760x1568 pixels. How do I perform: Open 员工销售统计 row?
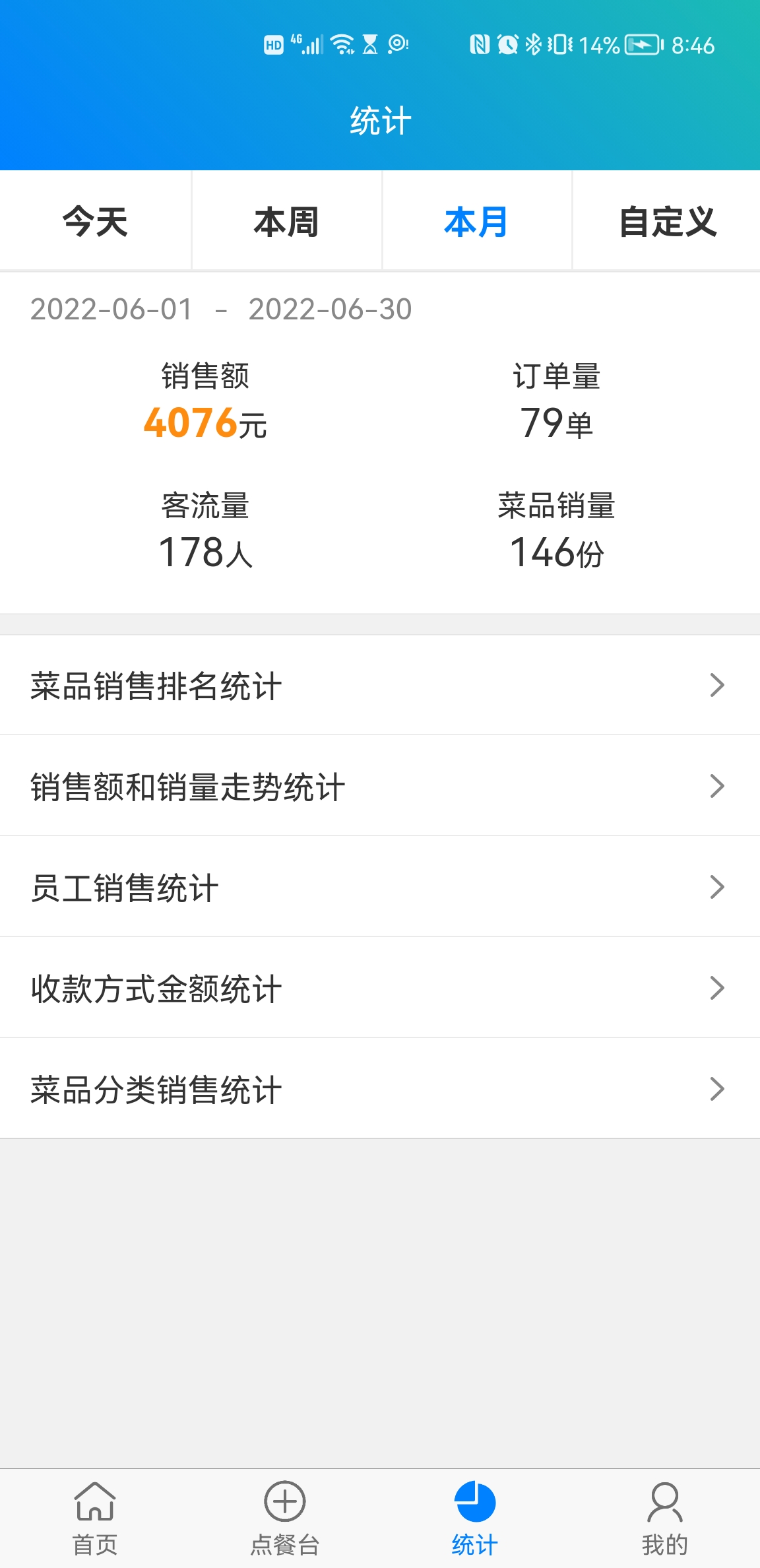[380, 886]
